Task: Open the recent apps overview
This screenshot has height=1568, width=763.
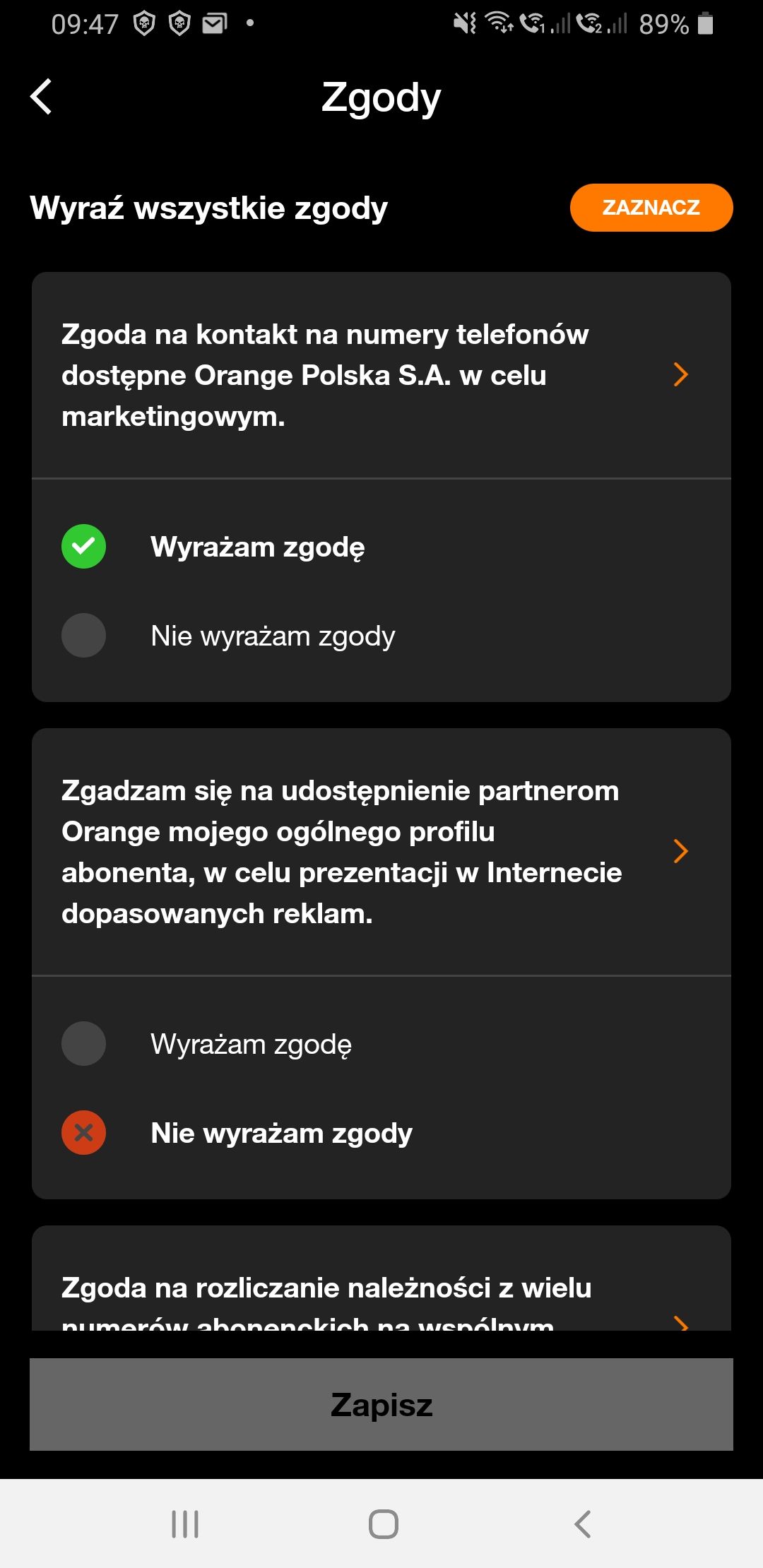Action: pyautogui.click(x=185, y=1524)
